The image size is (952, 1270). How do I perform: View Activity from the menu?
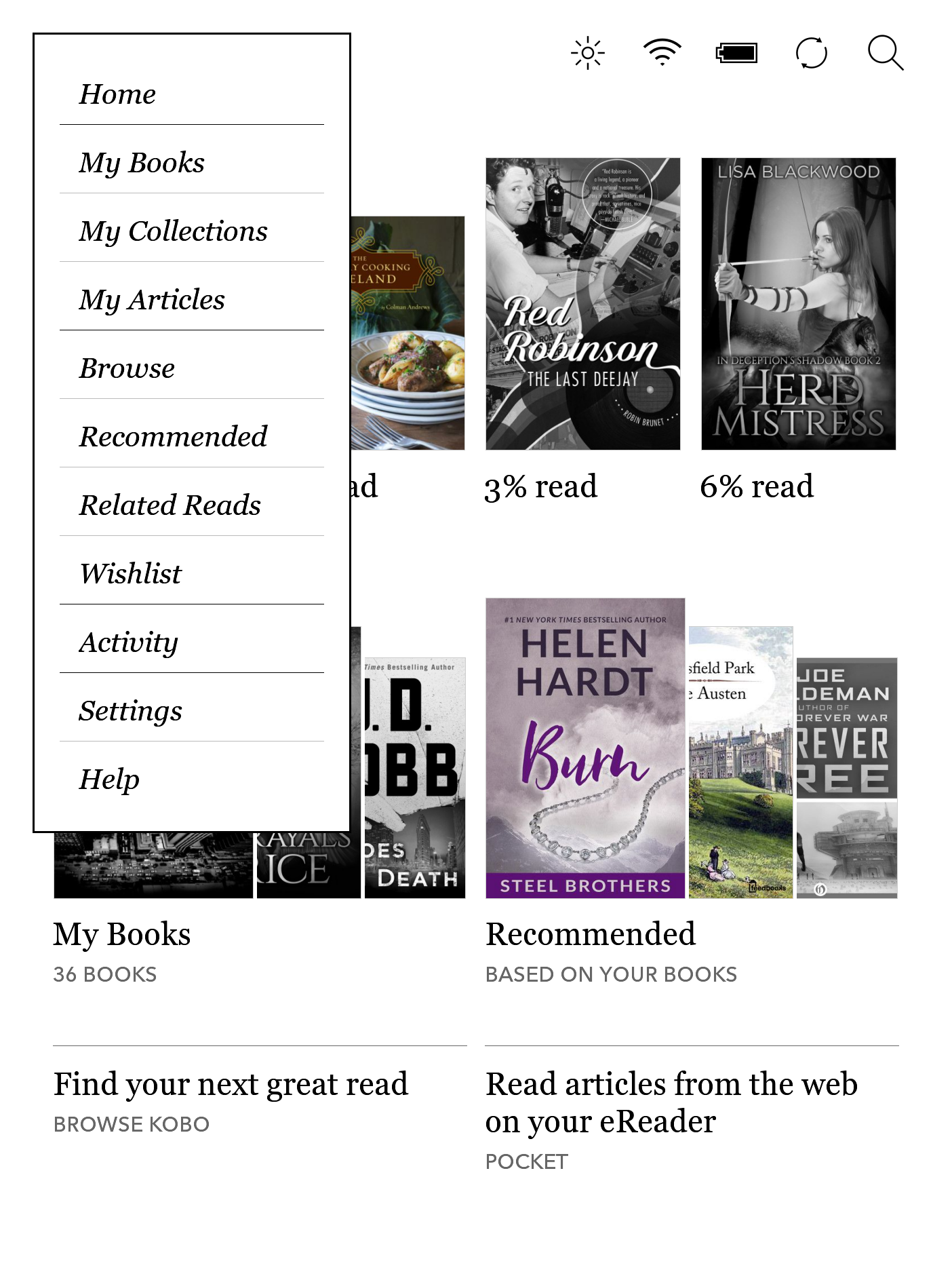click(128, 642)
